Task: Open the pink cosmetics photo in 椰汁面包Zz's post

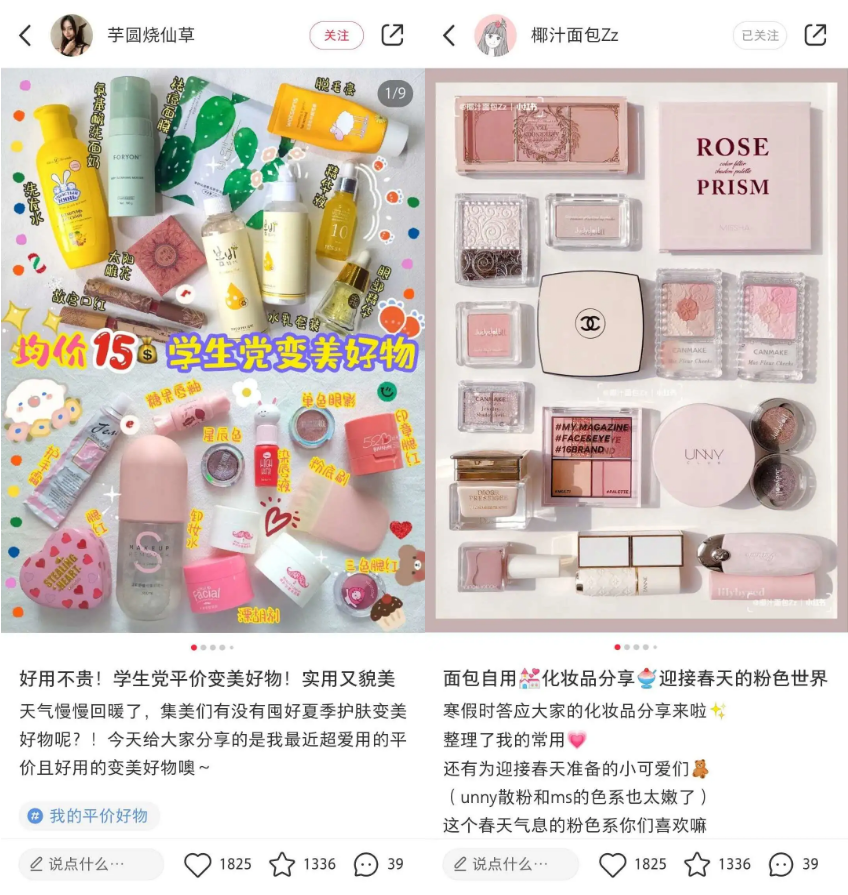Action: (636, 350)
